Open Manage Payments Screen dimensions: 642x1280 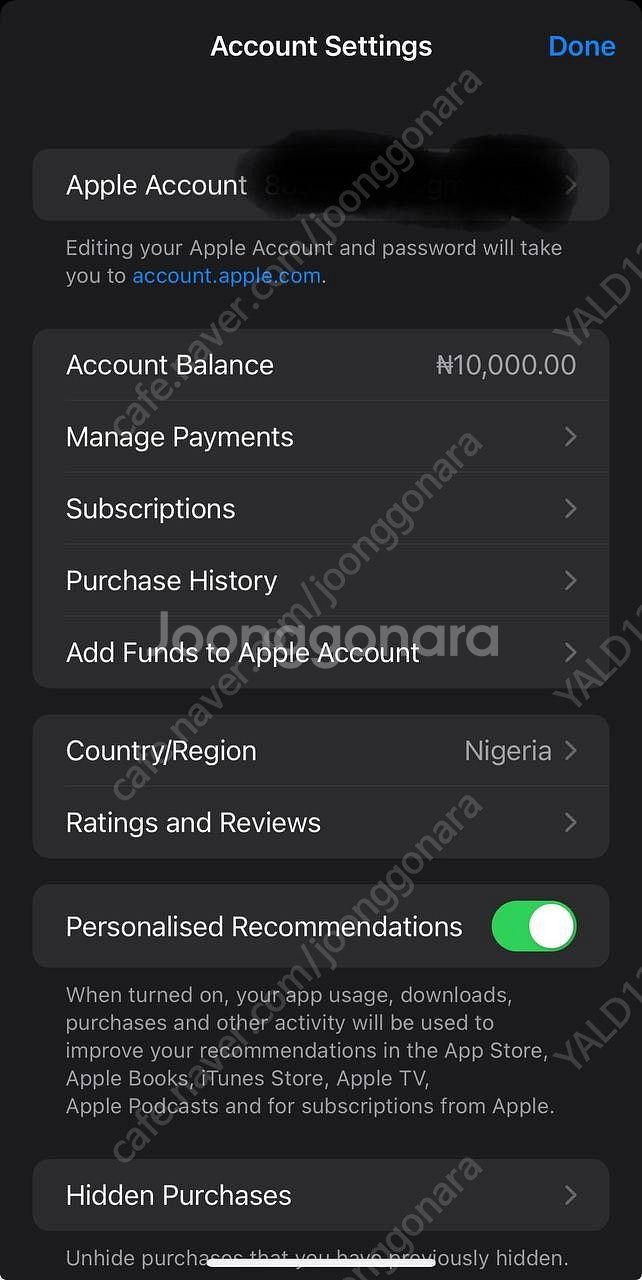(320, 437)
